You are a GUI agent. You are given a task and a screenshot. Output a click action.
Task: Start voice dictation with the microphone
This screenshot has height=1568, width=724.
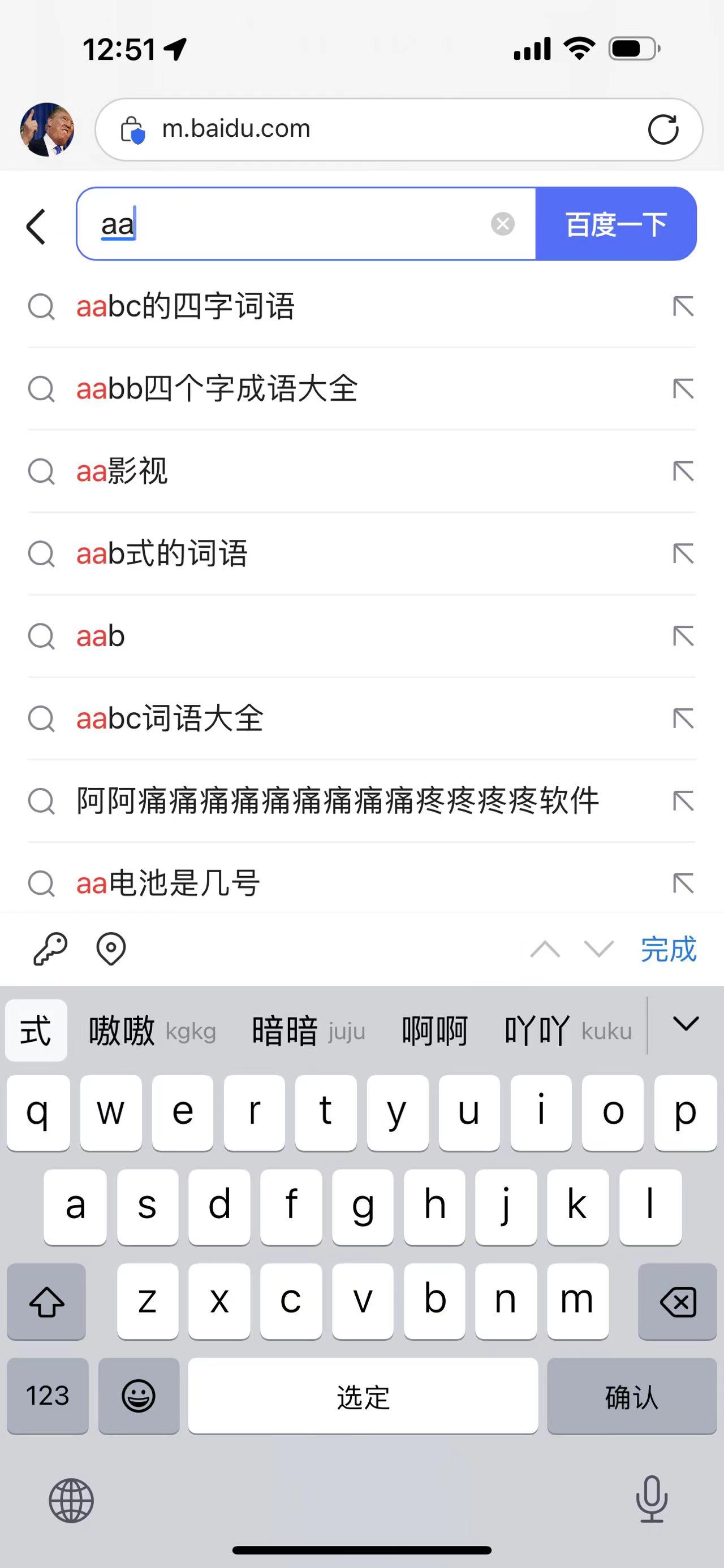click(x=652, y=1498)
